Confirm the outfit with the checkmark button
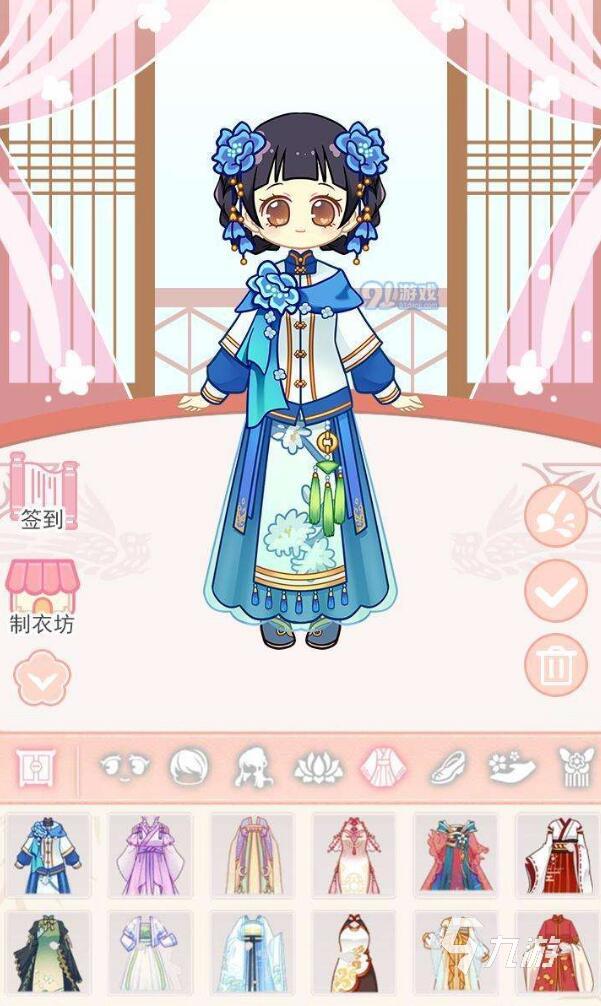The height and width of the screenshot is (1006, 601). click(x=555, y=591)
